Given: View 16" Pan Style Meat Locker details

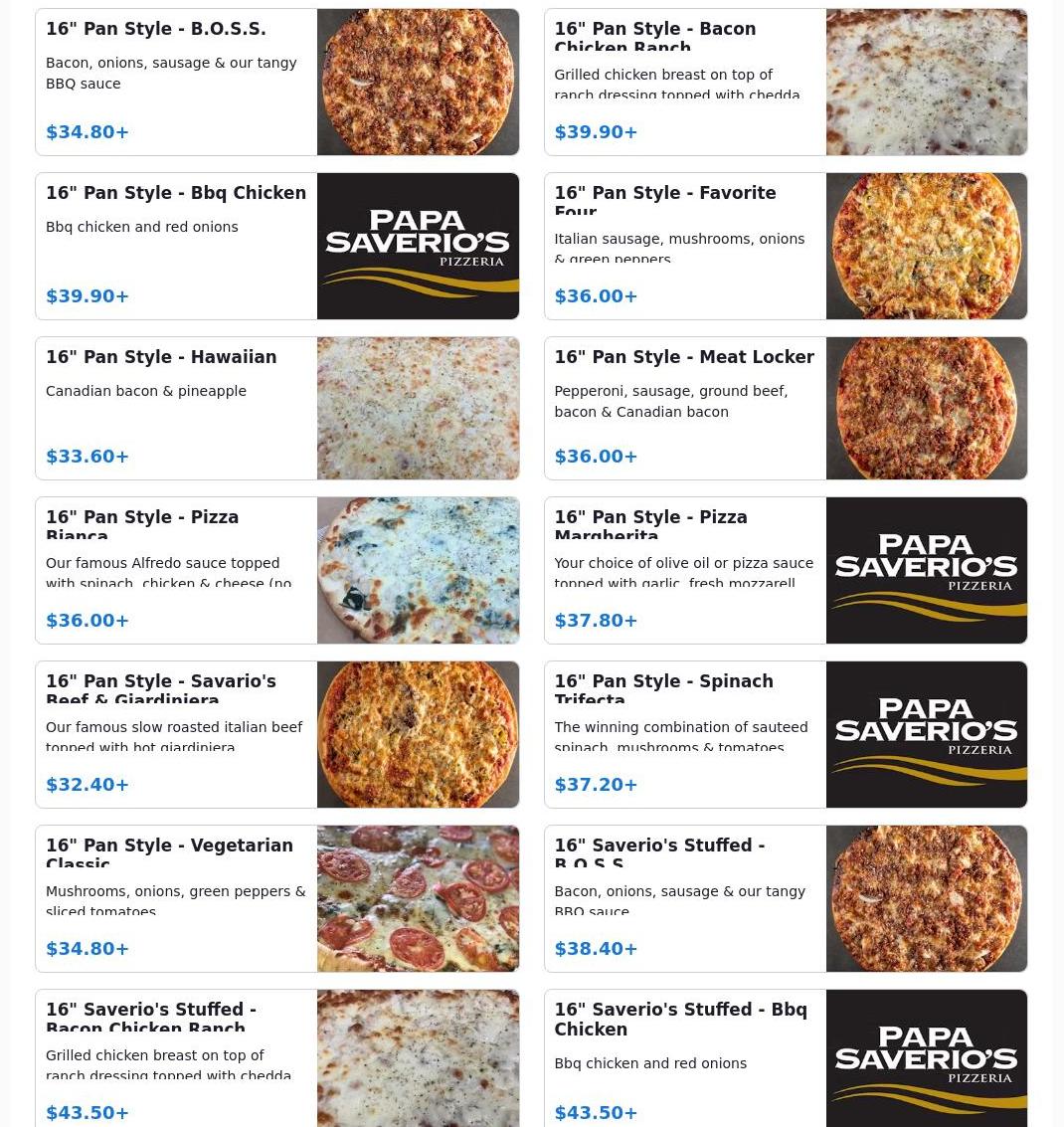Looking at the screenshot, I should [785, 409].
